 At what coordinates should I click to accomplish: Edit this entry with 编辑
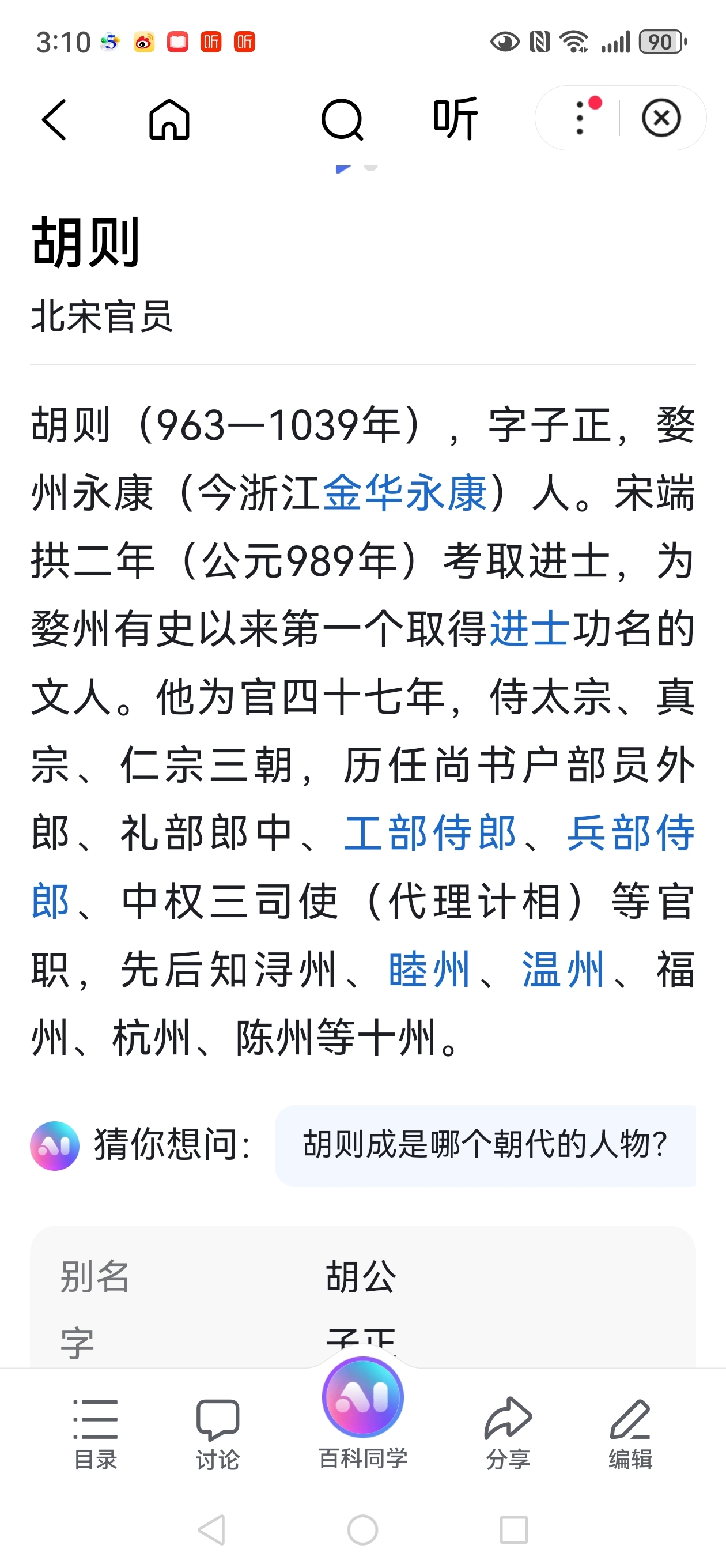coord(630,1434)
